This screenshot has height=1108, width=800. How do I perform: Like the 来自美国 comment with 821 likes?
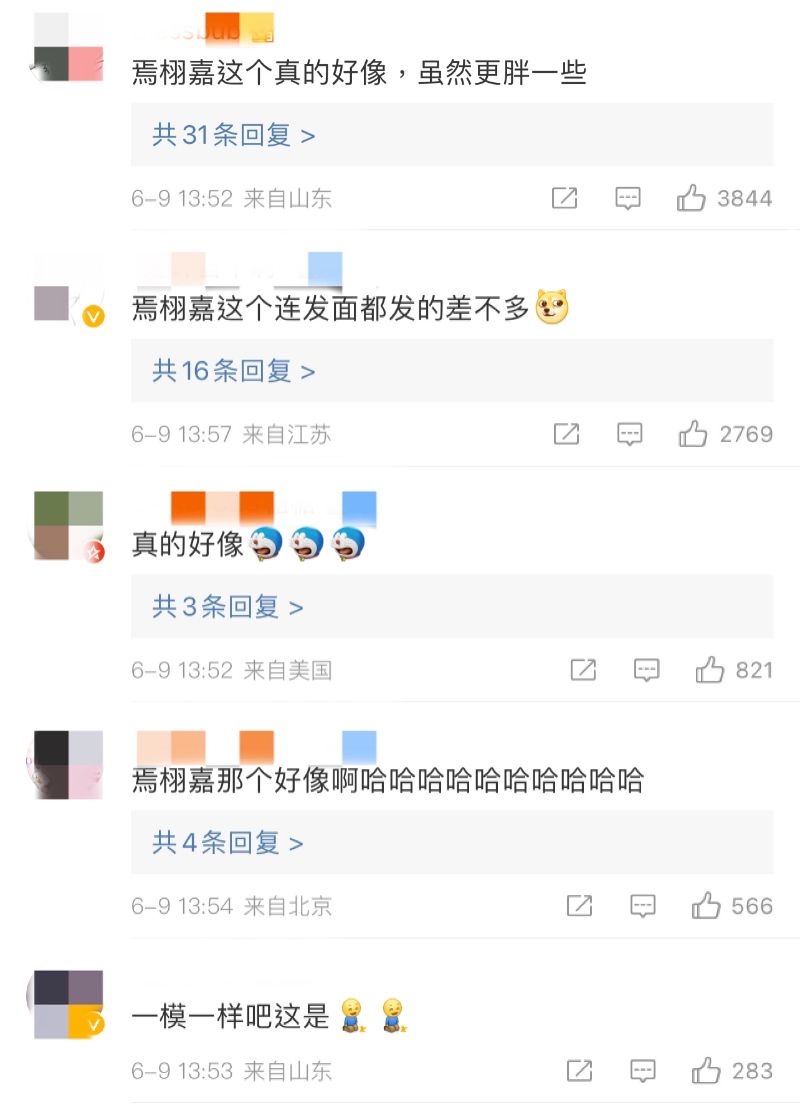pyautogui.click(x=710, y=670)
